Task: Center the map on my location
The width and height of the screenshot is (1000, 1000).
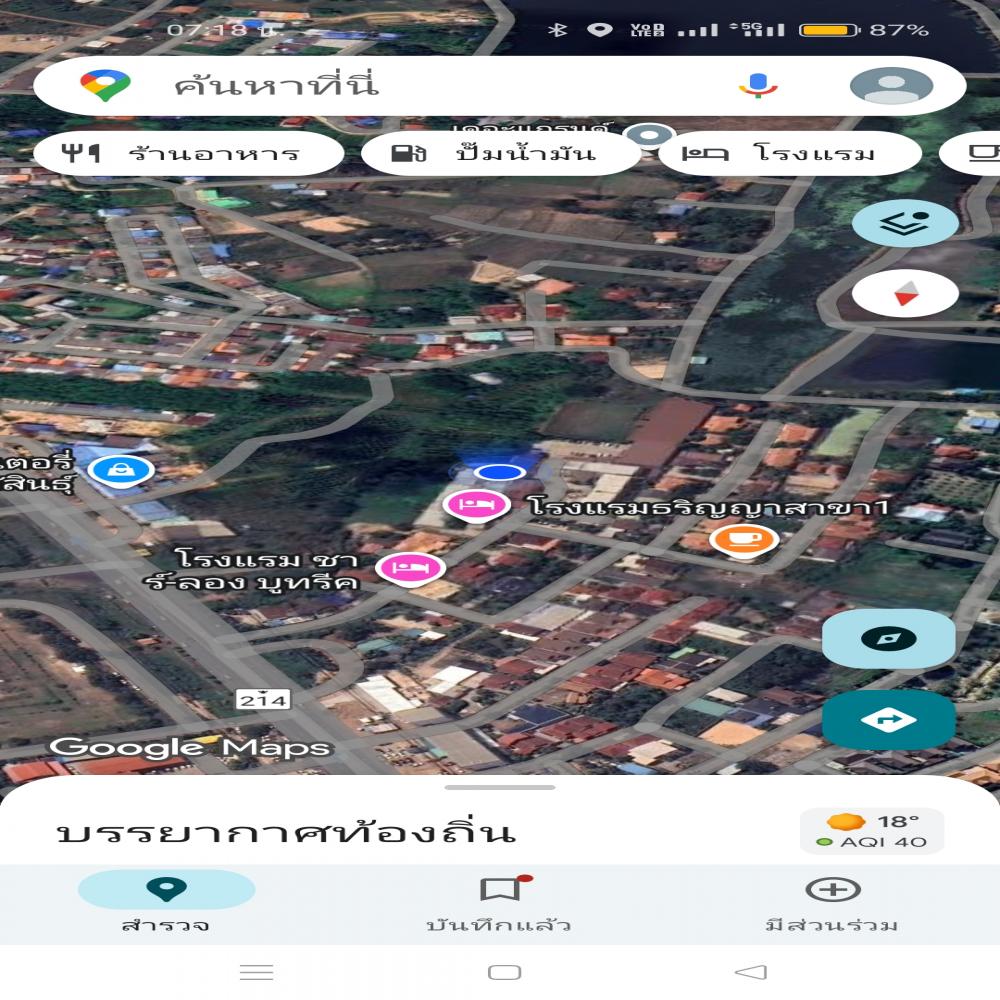Action: click(888, 640)
